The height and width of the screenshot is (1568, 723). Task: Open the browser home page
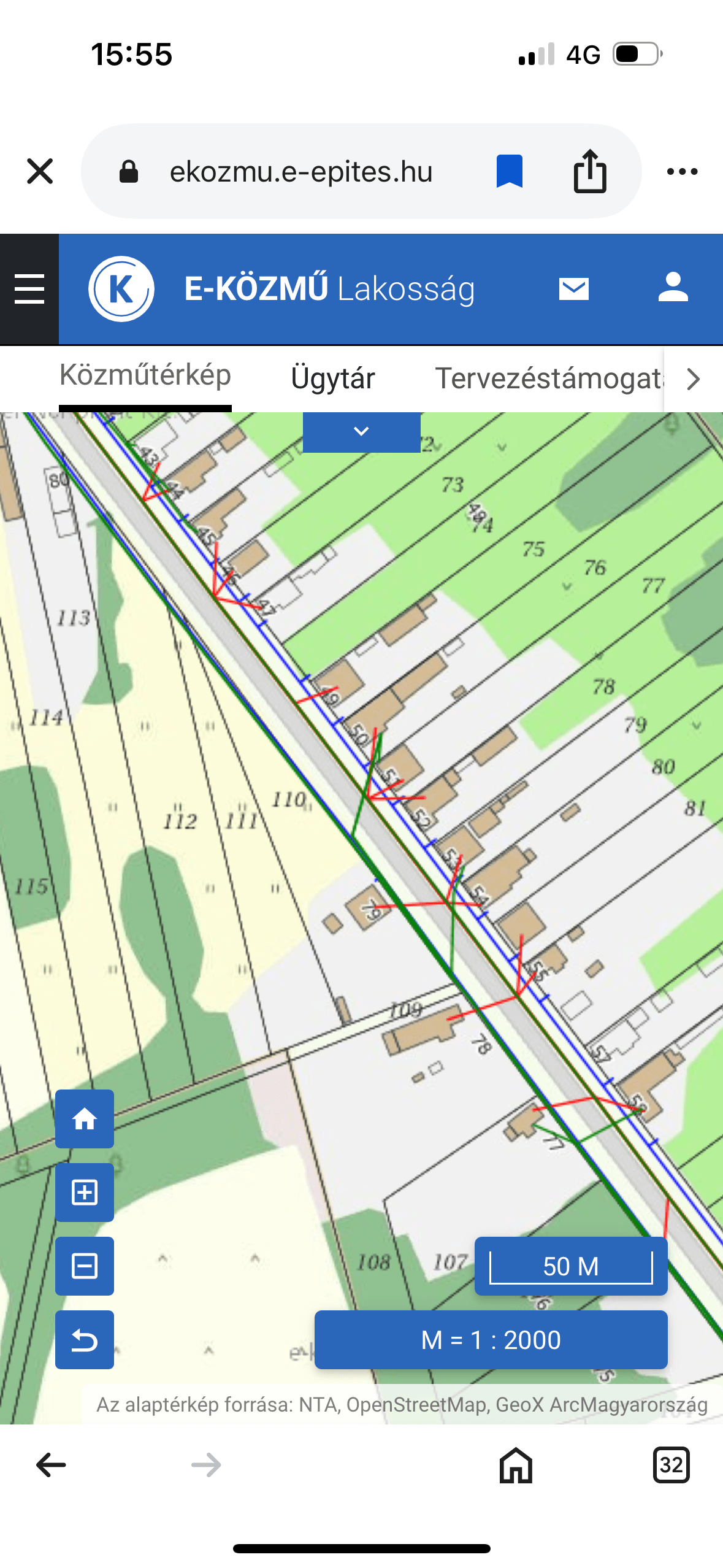(x=516, y=1465)
